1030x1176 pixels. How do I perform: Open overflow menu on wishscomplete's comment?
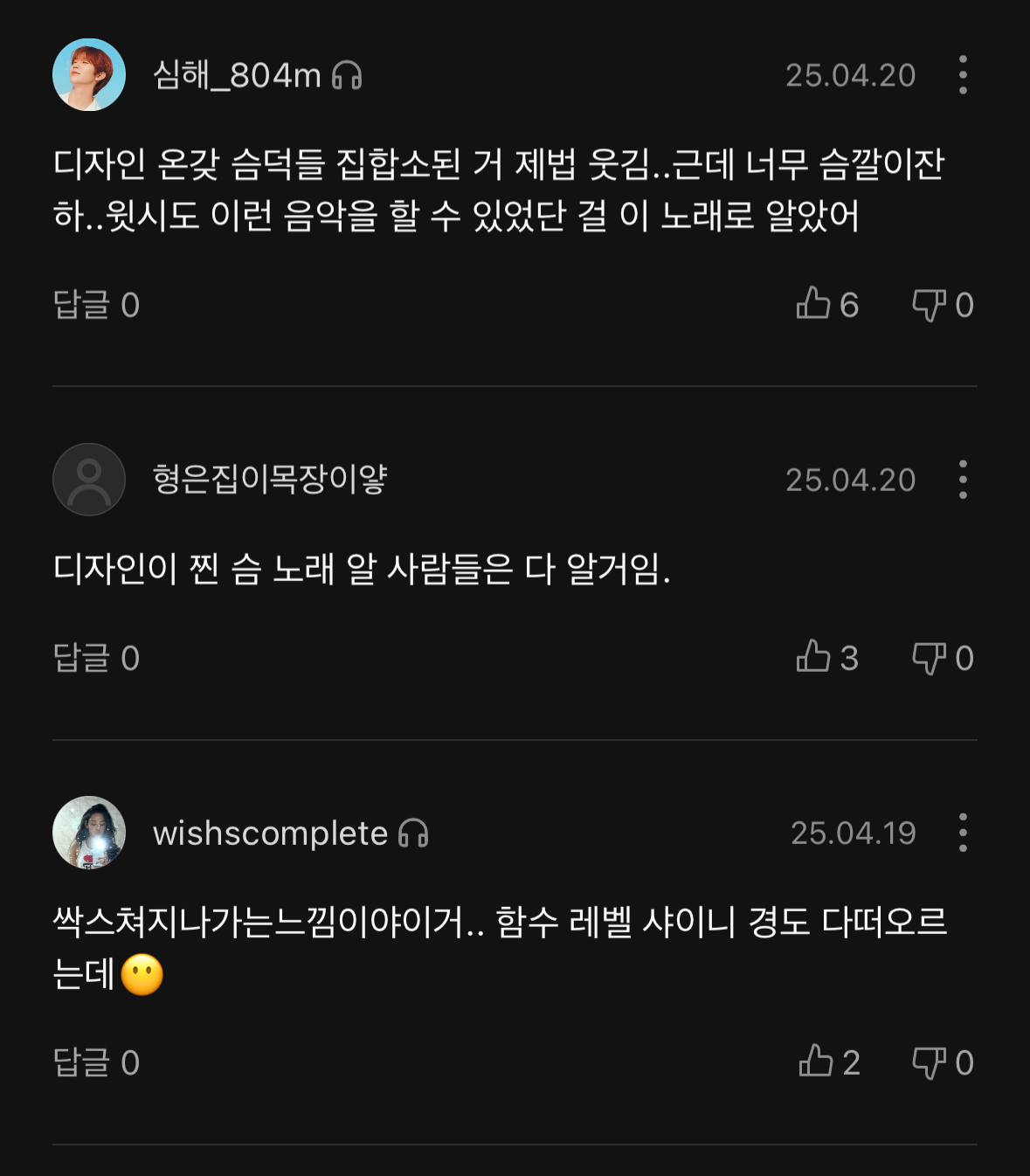(x=962, y=833)
